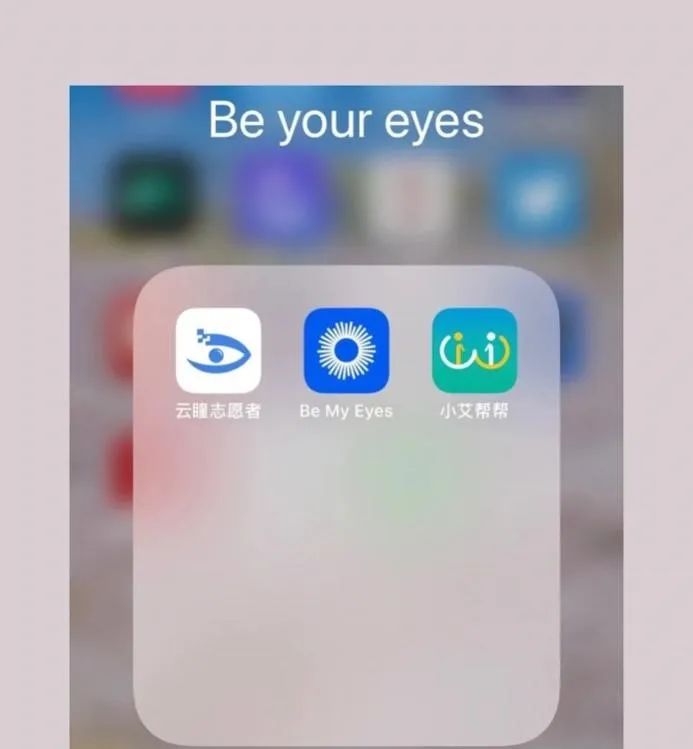Open the 小艾帮帮 app
This screenshot has width=693, height=749.
(x=474, y=351)
